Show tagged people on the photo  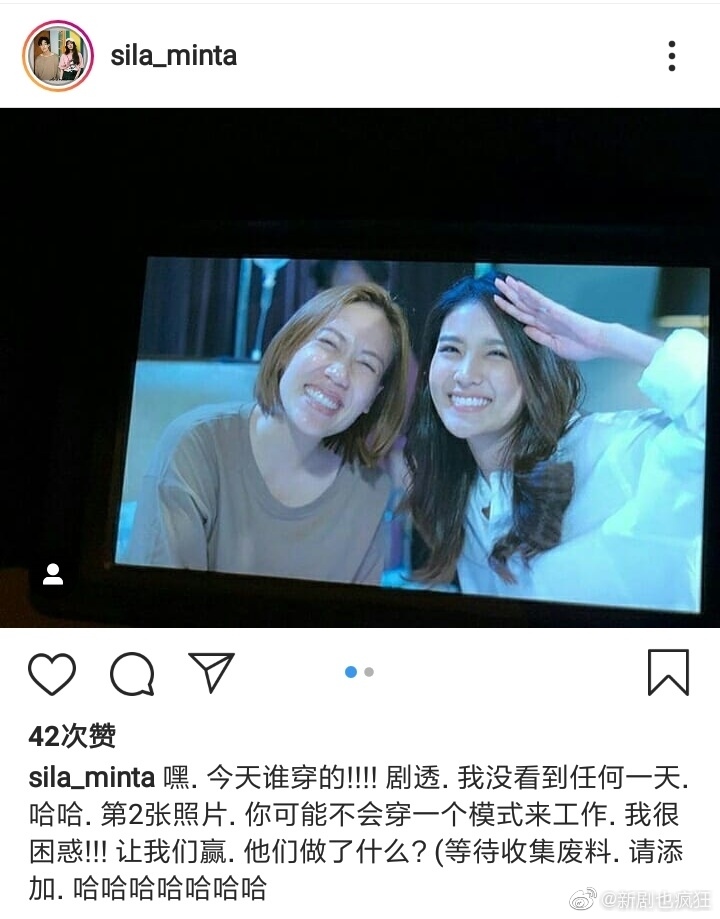coord(53,574)
